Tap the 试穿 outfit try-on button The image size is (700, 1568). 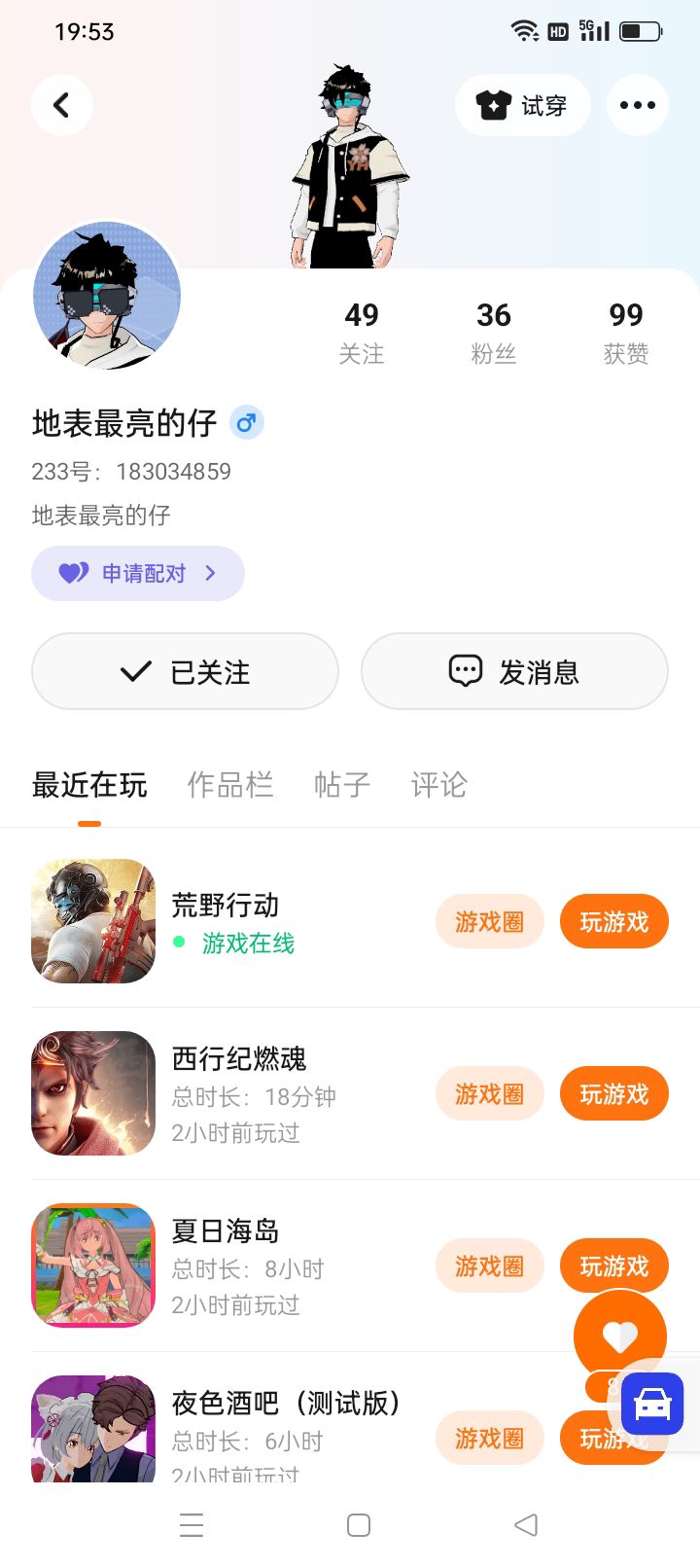(523, 105)
